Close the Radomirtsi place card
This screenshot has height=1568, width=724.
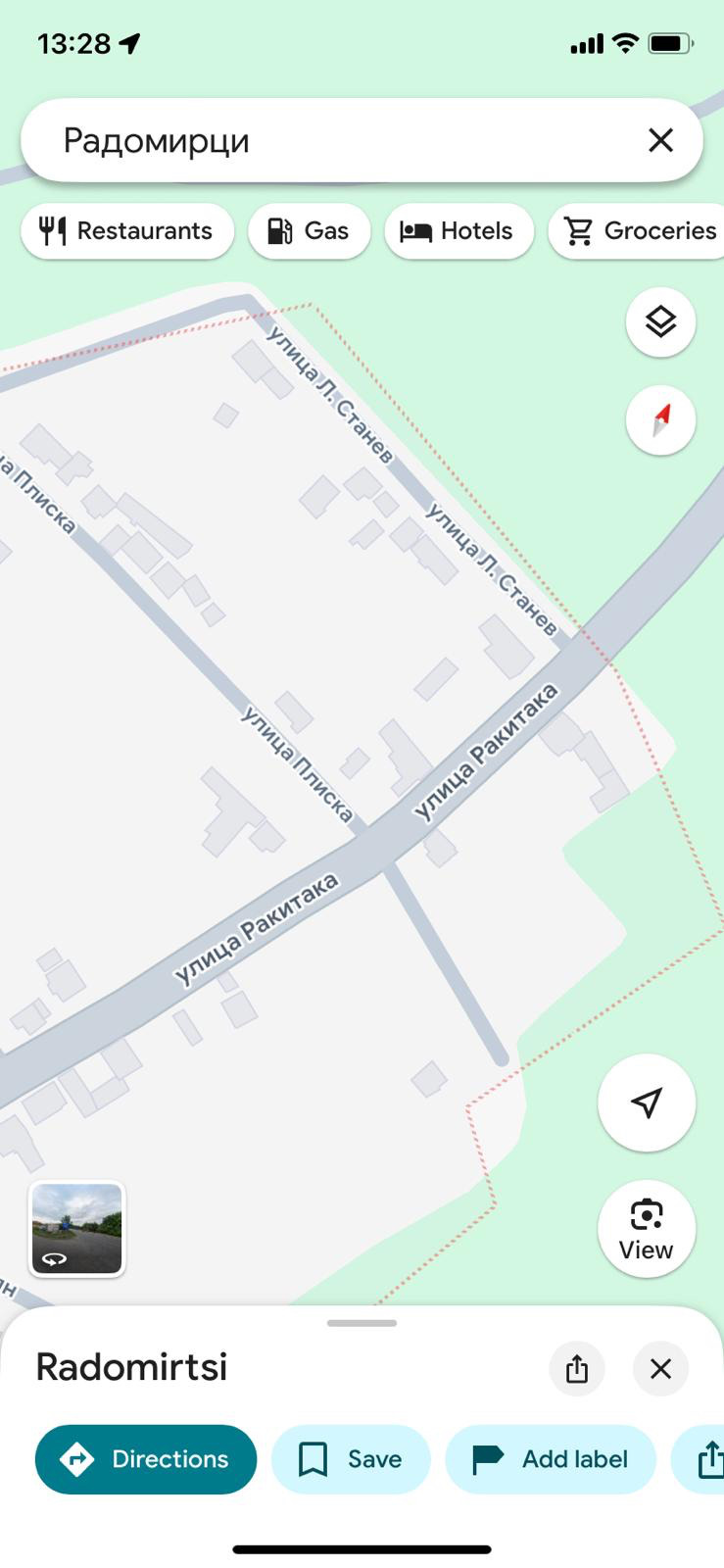point(661,1368)
